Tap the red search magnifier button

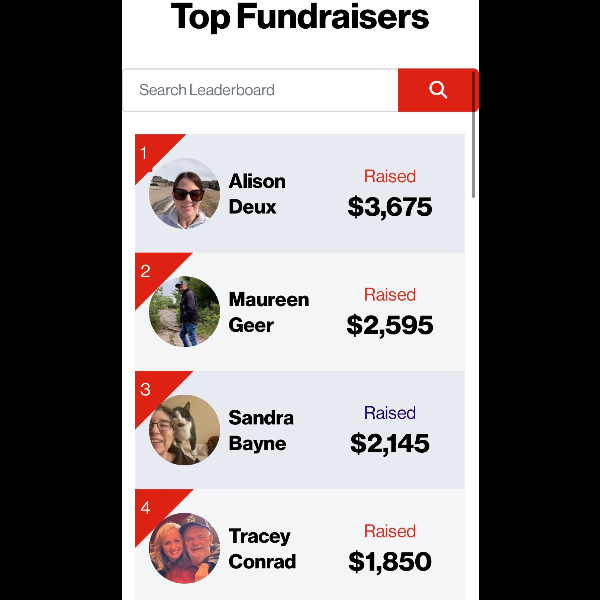click(x=437, y=90)
